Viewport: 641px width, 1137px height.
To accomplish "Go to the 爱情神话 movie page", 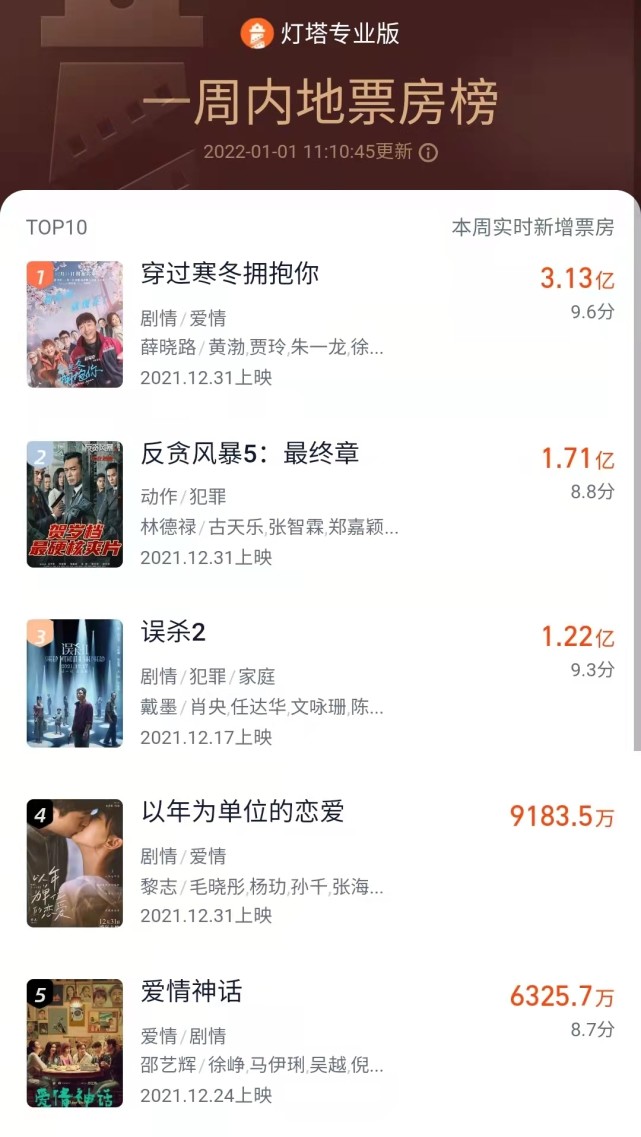I will (192, 992).
